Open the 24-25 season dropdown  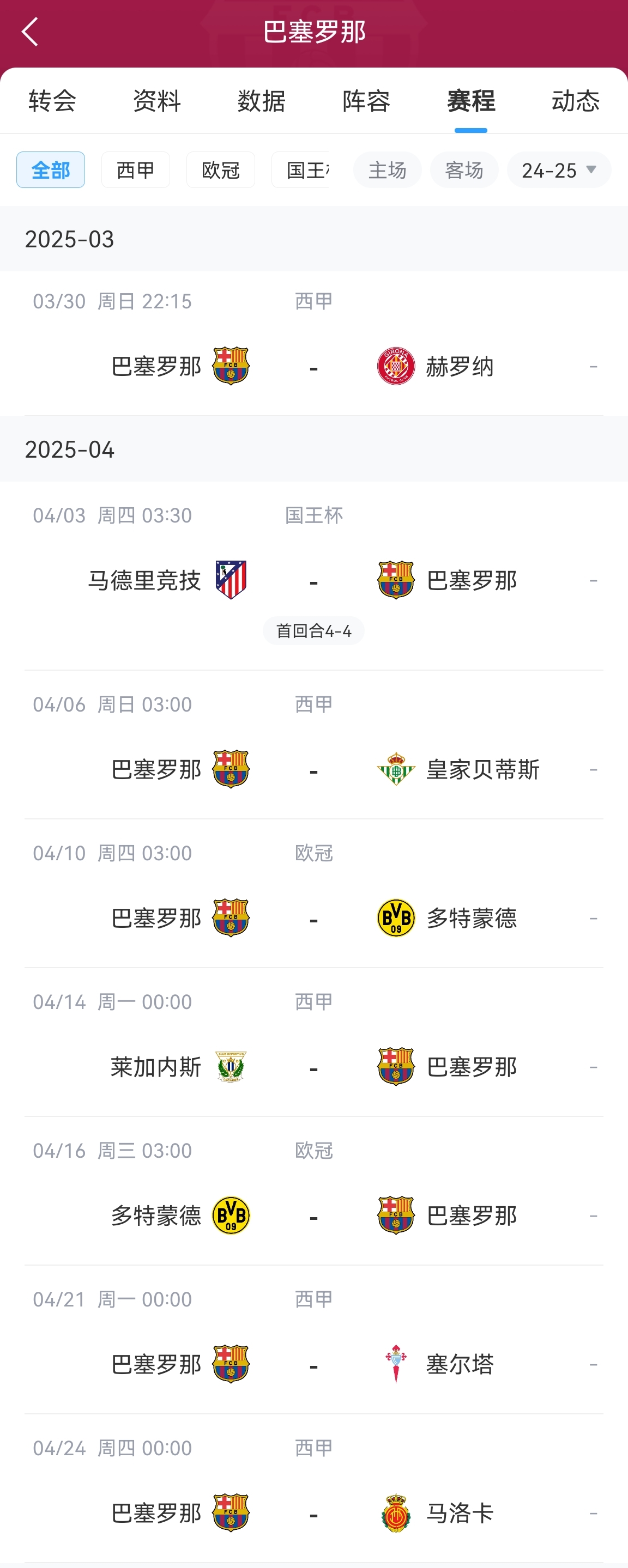click(559, 170)
